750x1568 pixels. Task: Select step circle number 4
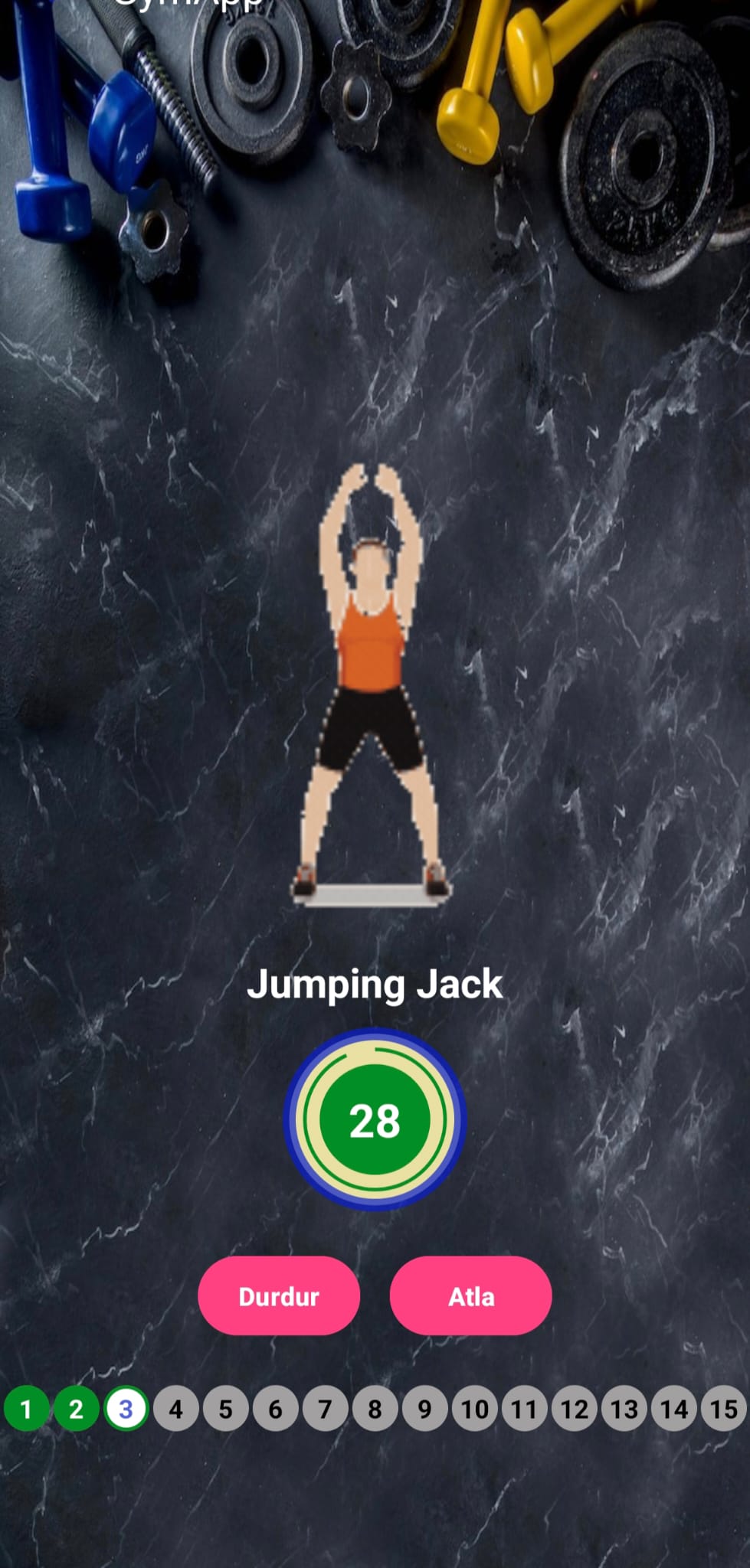click(175, 1409)
